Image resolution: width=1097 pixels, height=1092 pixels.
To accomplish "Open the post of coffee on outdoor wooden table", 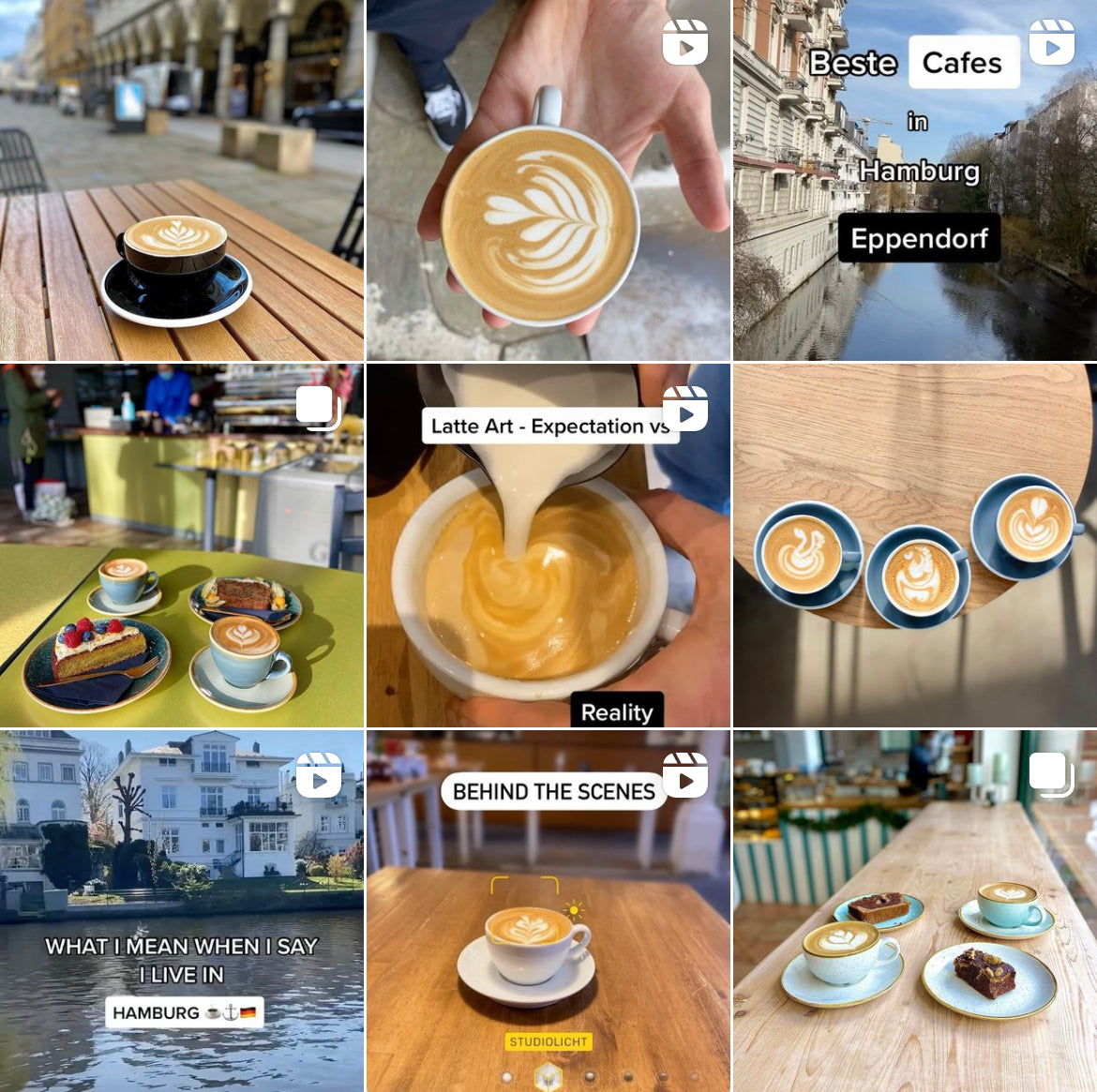I will (x=181, y=180).
